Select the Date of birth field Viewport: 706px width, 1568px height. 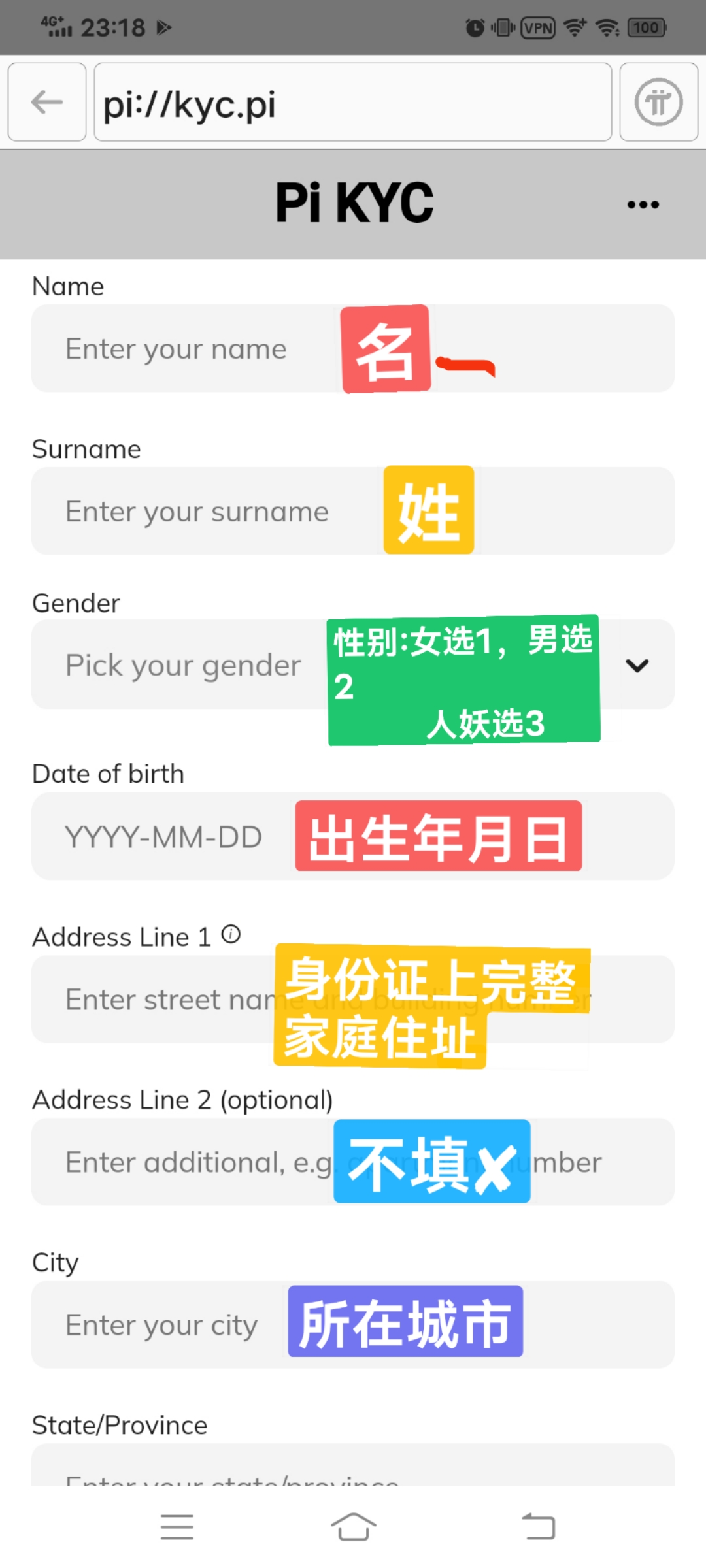353,836
